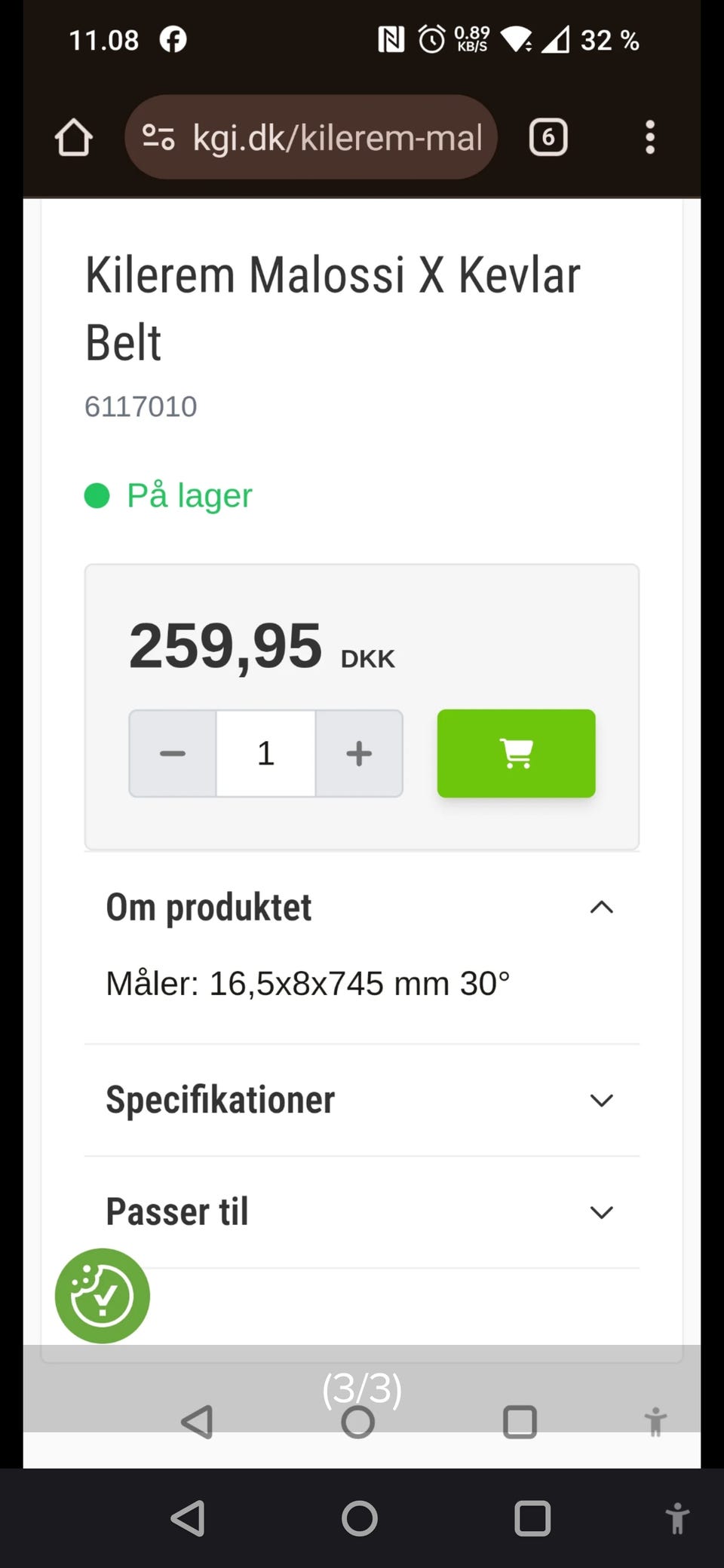Go back with the system back button
The image size is (724, 1568).
[x=188, y=1518]
